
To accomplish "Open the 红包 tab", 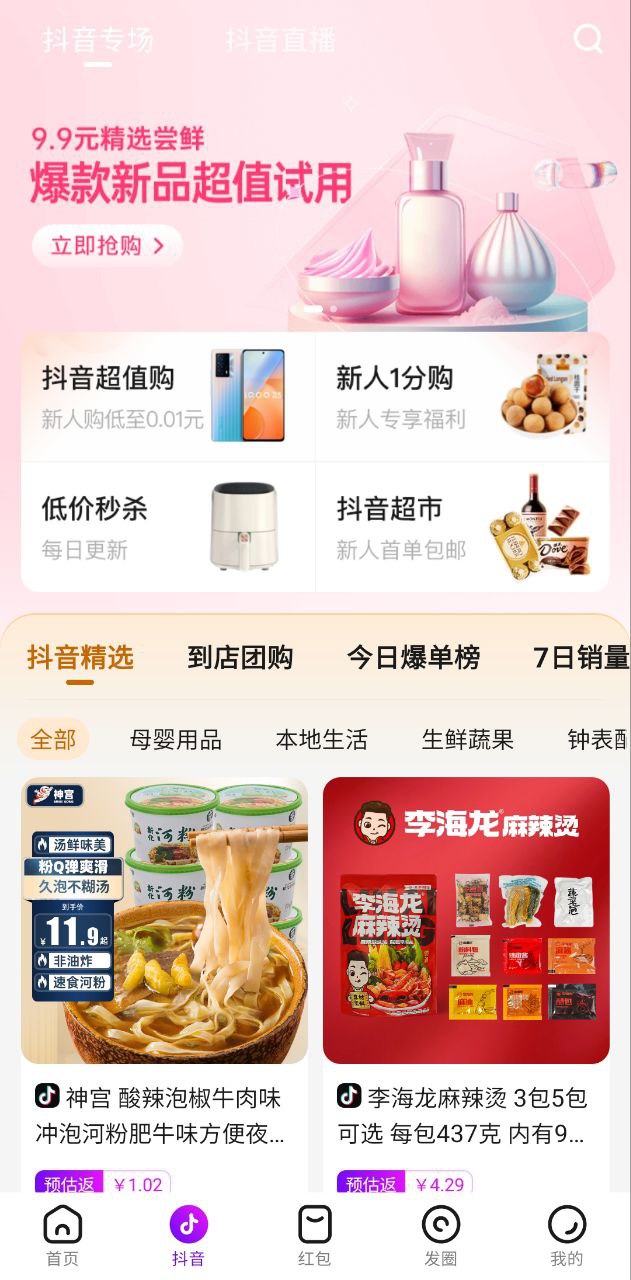I will 314,1236.
